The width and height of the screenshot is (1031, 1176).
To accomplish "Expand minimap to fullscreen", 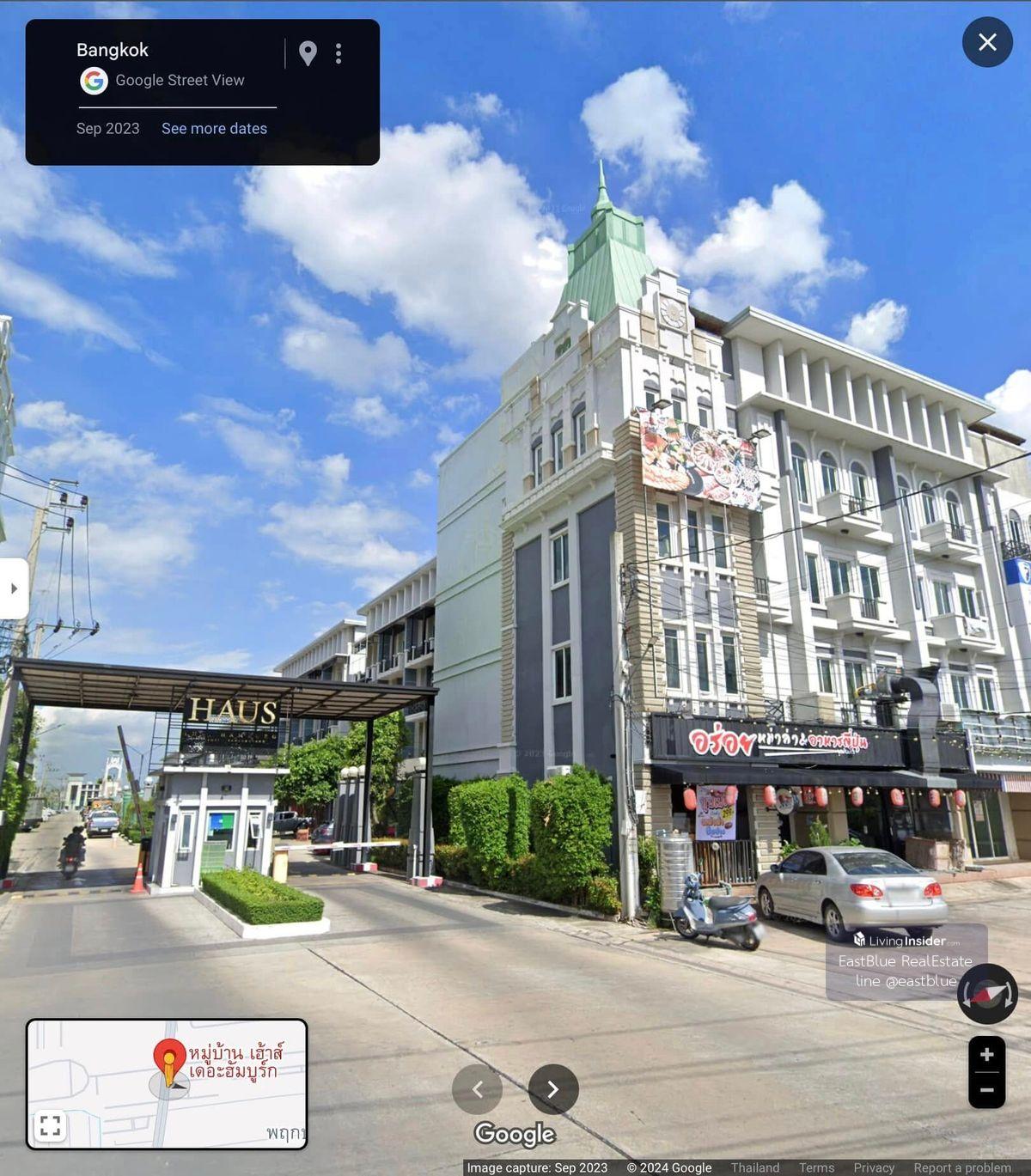I will tap(51, 1125).
